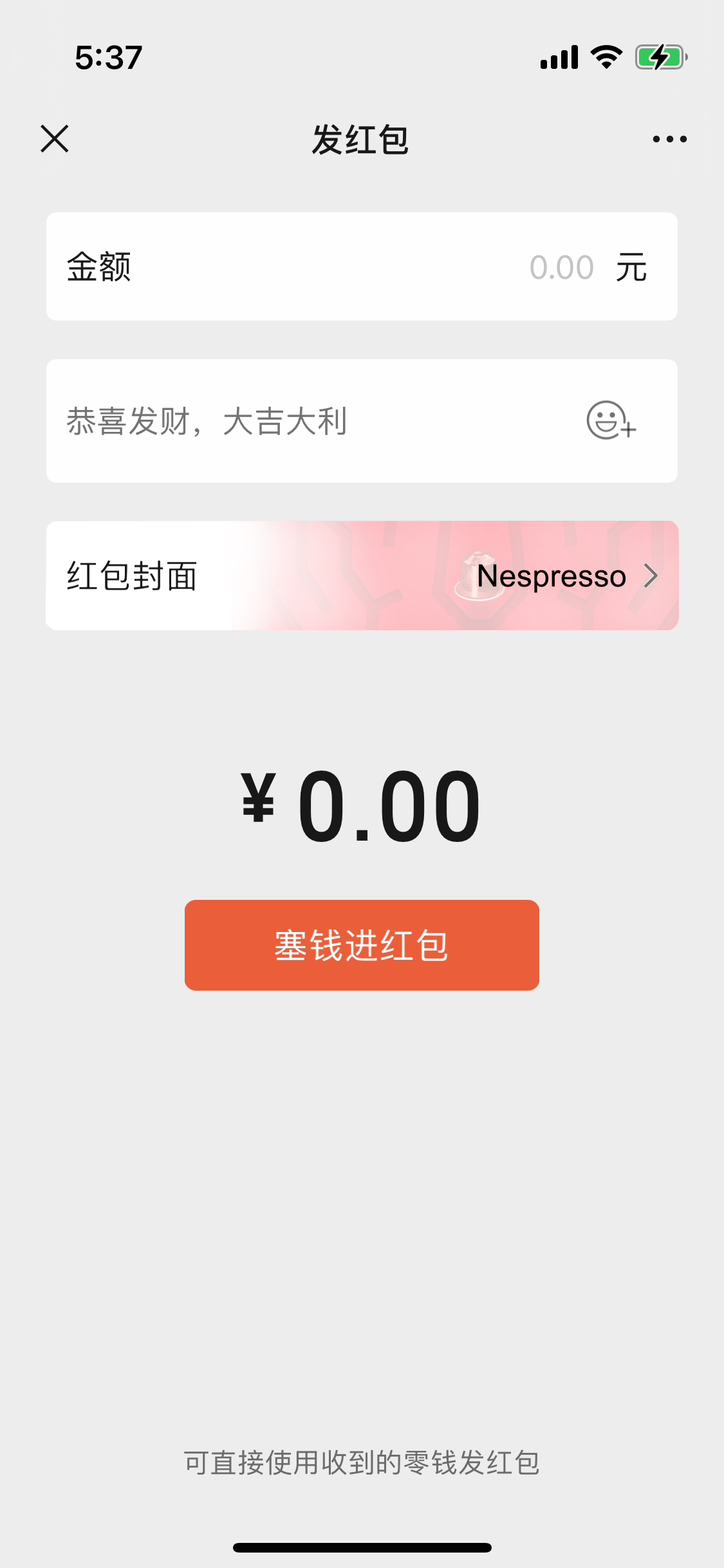This screenshot has height=1568, width=724.
Task: Add an emoji sticker to the greeting
Action: 610,421
